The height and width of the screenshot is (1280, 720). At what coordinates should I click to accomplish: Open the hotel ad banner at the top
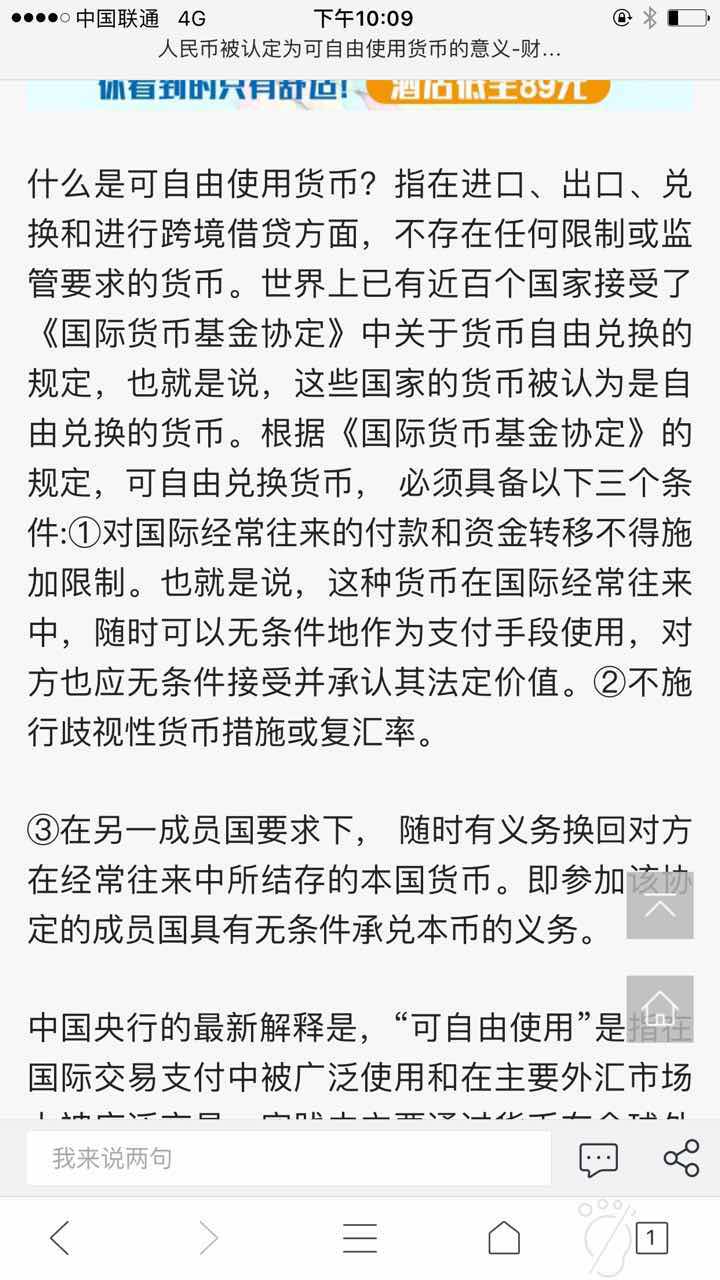[360, 92]
